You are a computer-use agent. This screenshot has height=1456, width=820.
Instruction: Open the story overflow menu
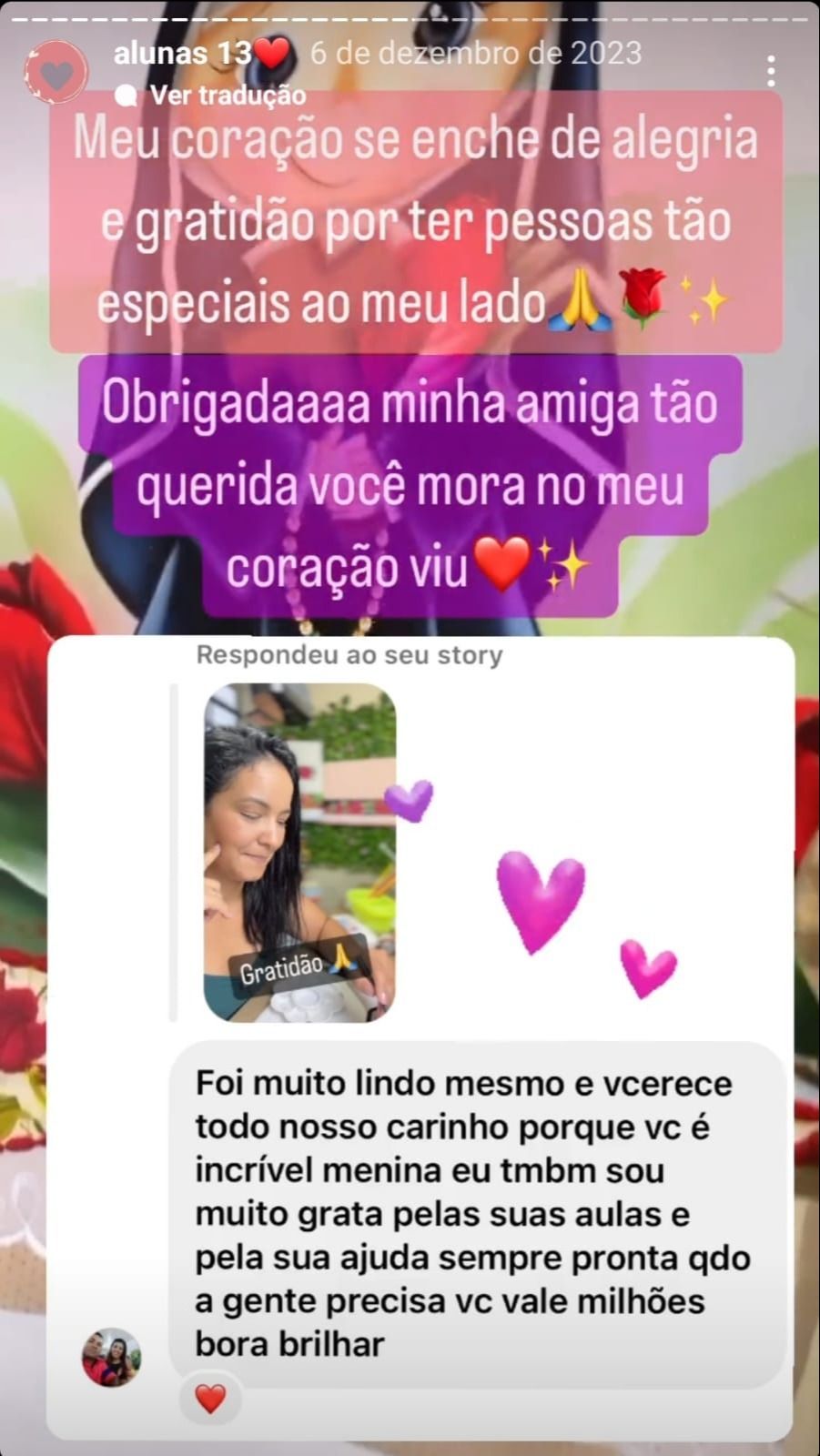tap(771, 71)
